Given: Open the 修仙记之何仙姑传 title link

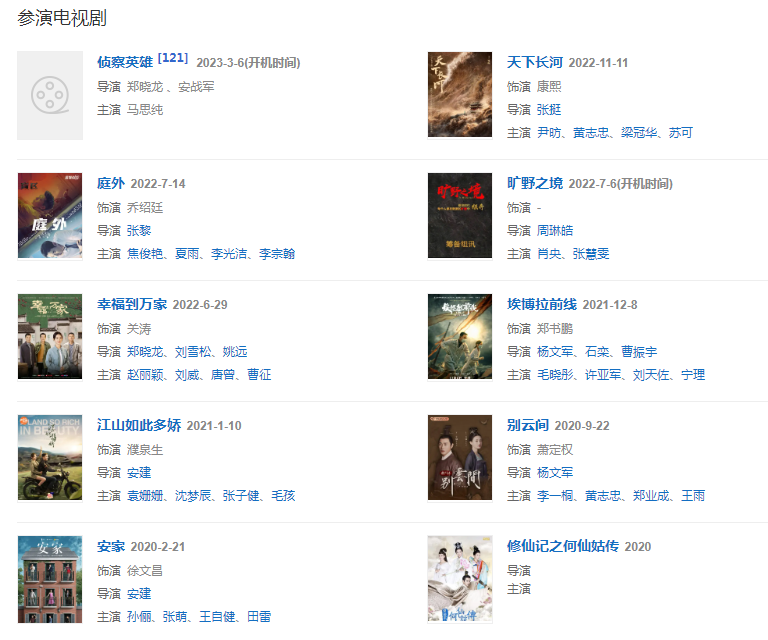Looking at the screenshot, I should (x=563, y=546).
